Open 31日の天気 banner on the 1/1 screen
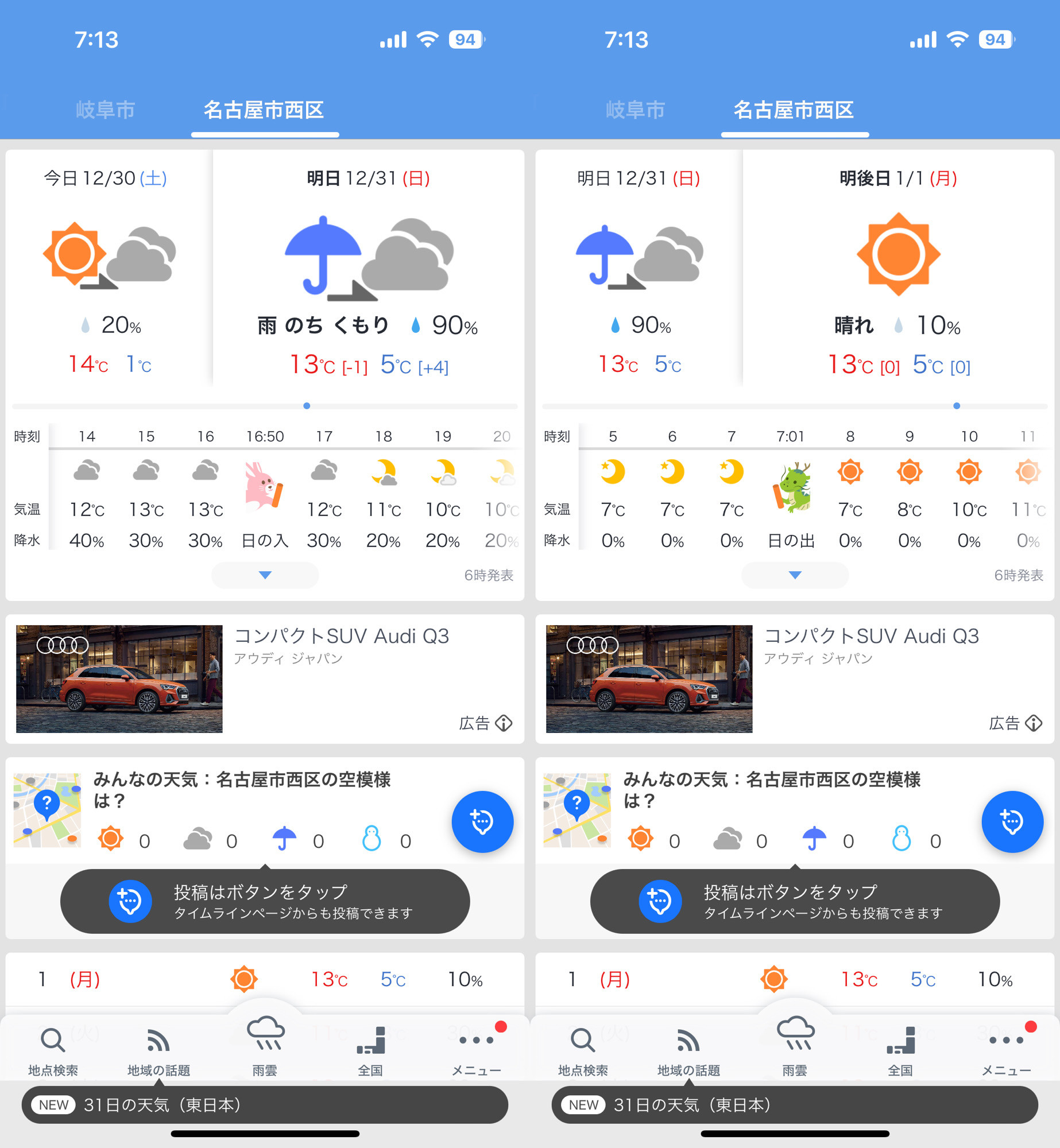 (795, 1105)
